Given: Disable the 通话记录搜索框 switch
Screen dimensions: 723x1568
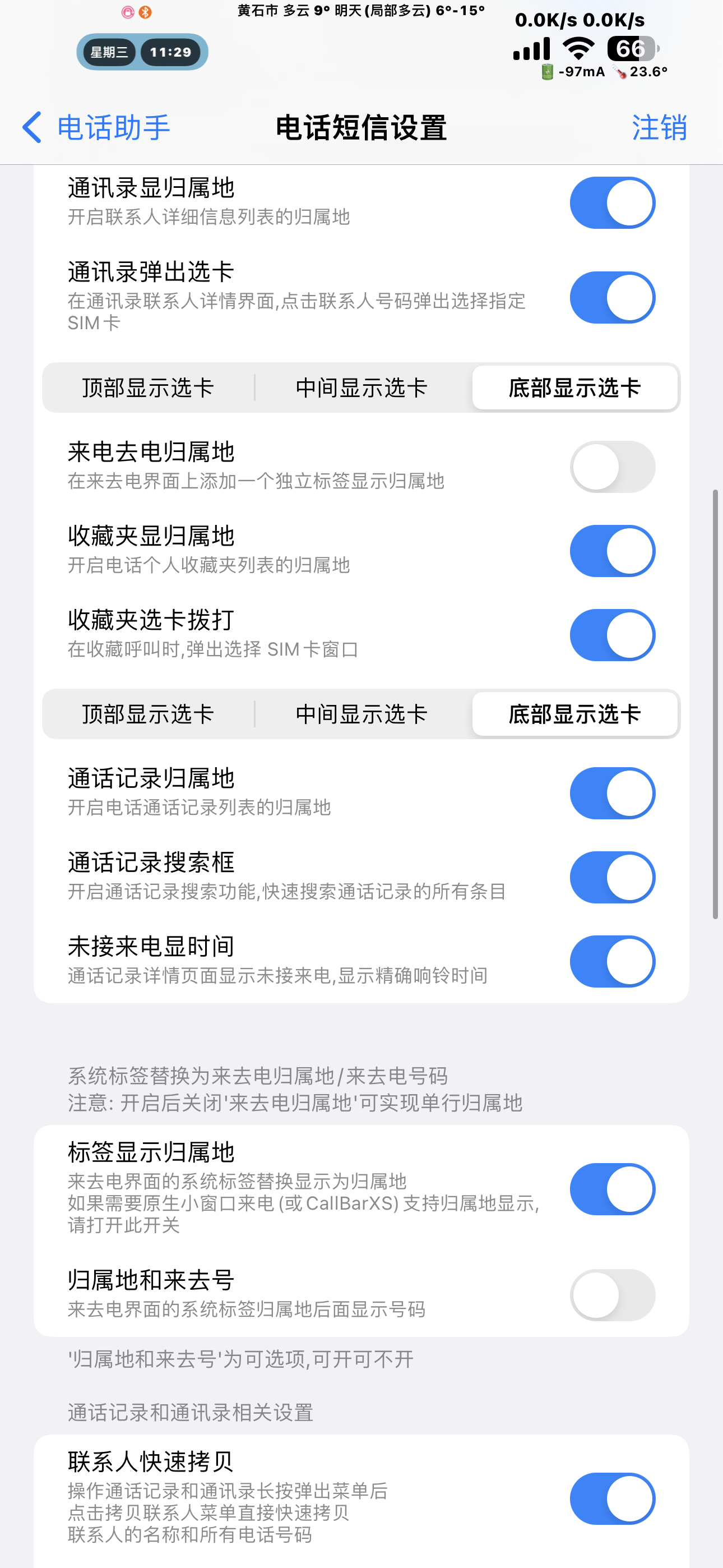Looking at the screenshot, I should pos(612,877).
